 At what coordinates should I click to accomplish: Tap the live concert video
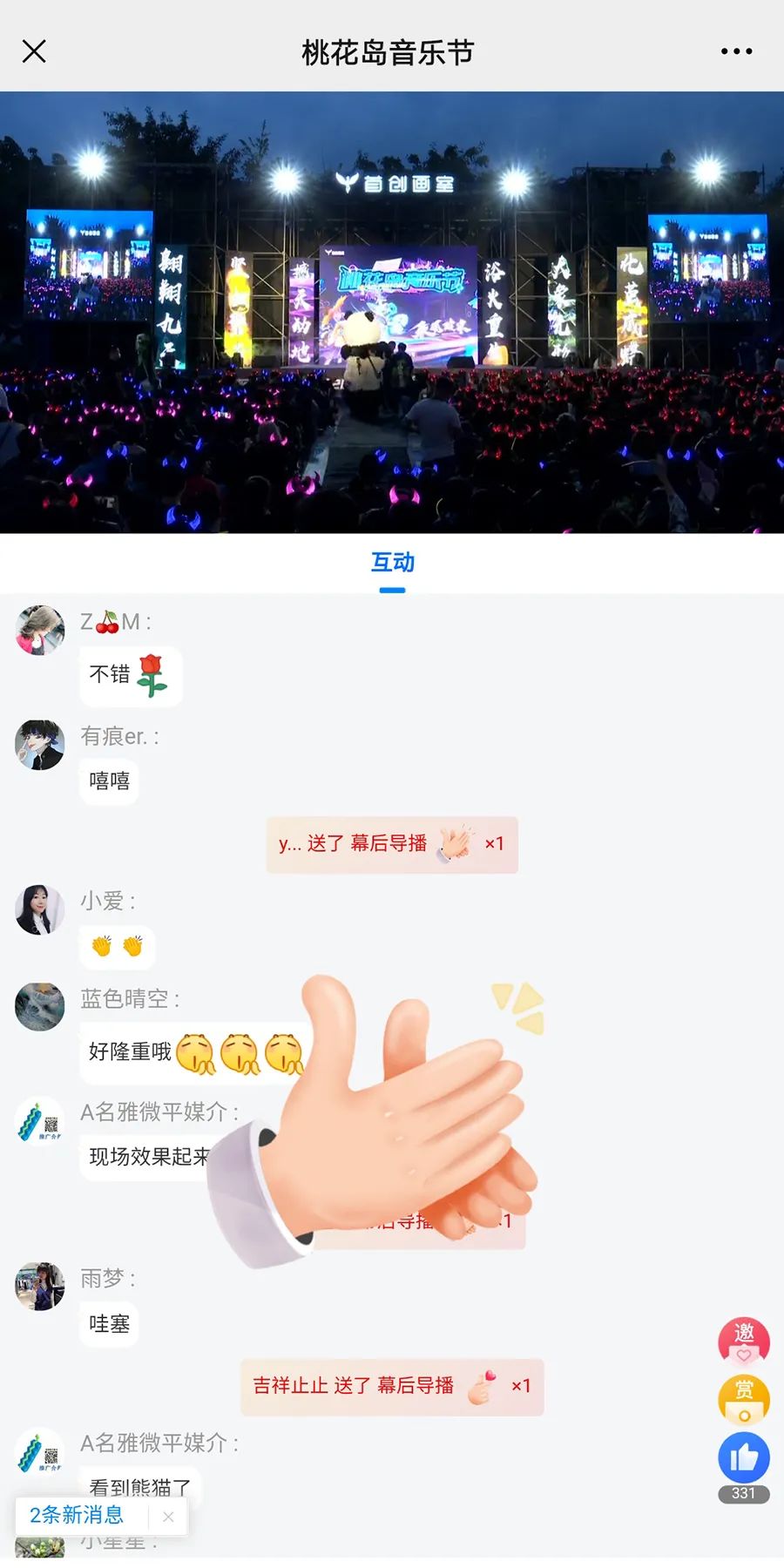(392, 312)
